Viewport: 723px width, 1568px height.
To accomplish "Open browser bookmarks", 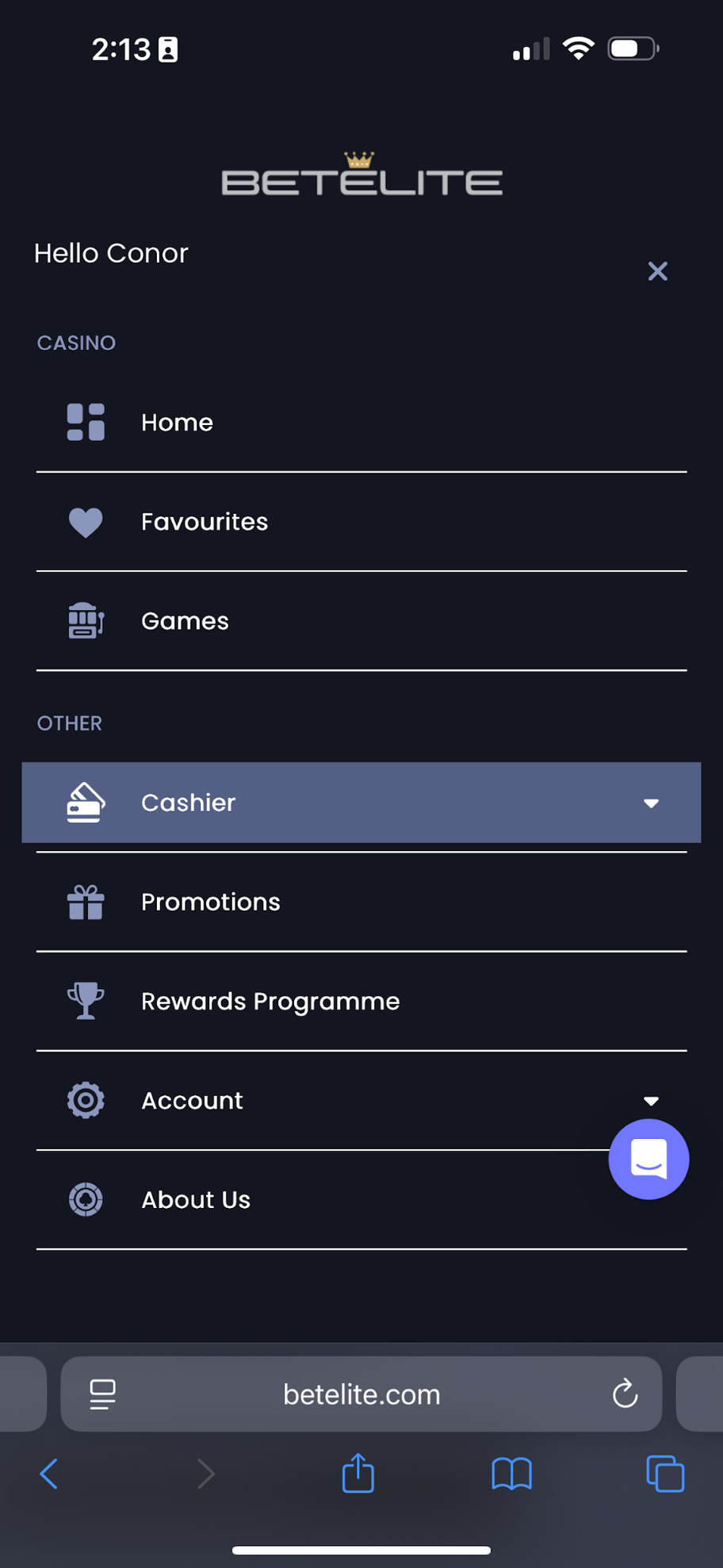I will pyautogui.click(x=511, y=1474).
